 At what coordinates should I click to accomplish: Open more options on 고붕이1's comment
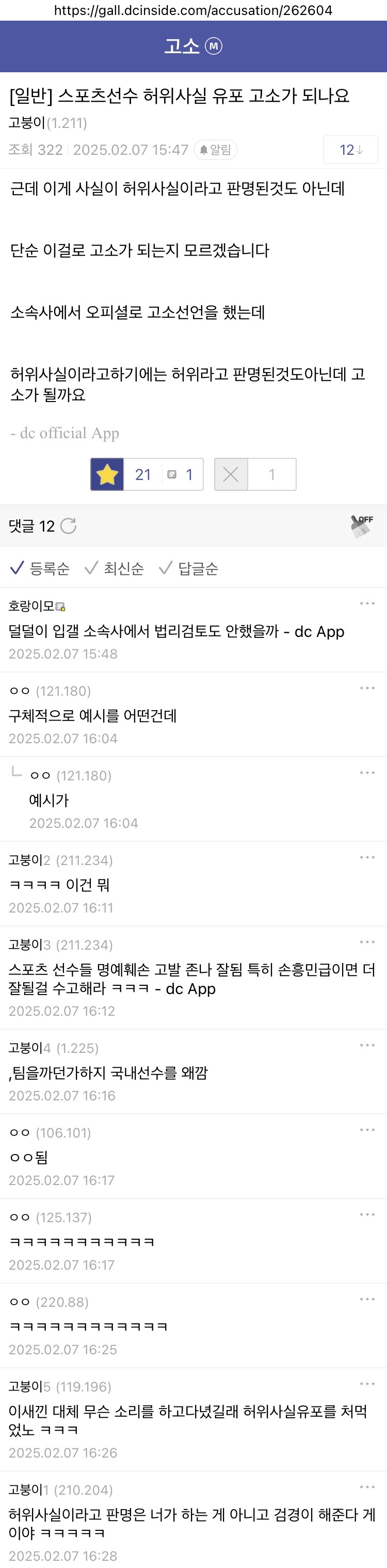click(367, 1487)
